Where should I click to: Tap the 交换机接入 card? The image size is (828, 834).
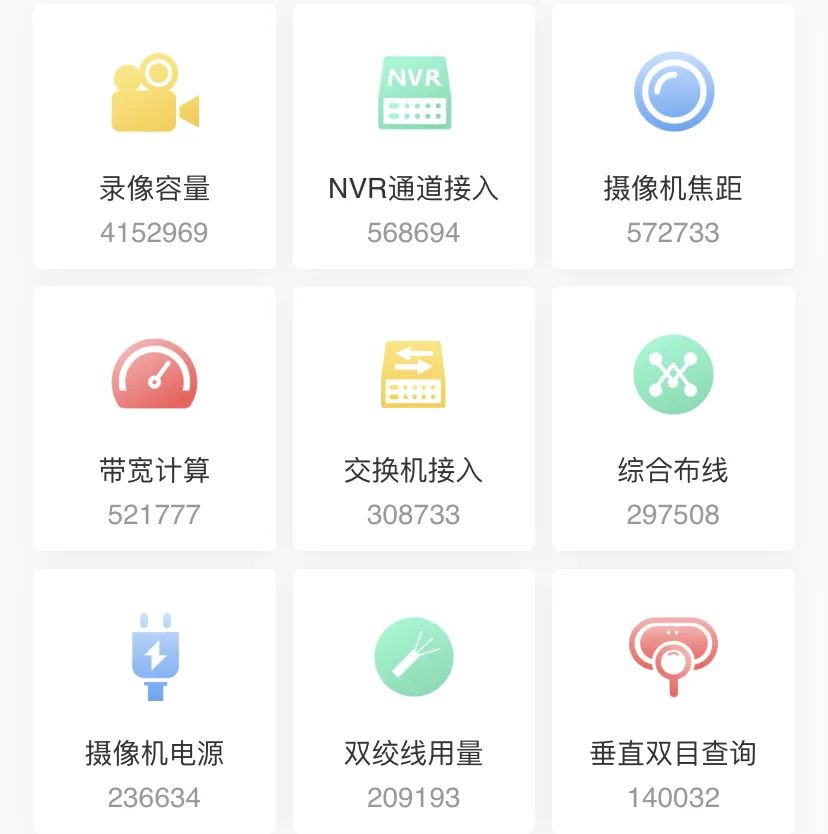[x=413, y=418]
